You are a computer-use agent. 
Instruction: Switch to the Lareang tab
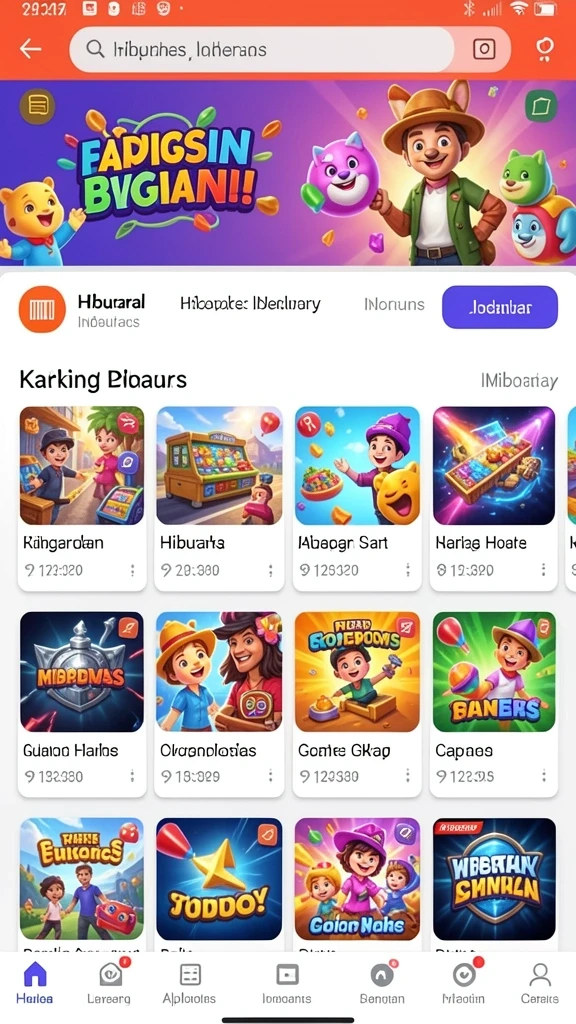pyautogui.click(x=109, y=983)
